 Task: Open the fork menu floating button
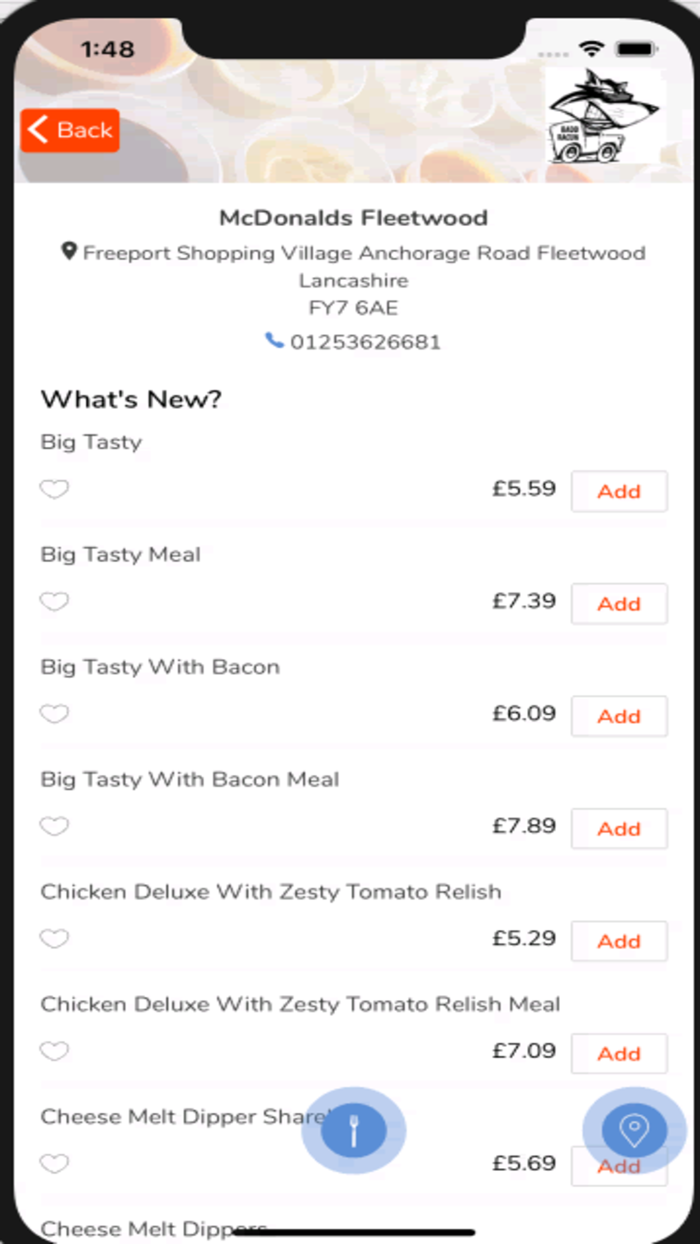354,1131
